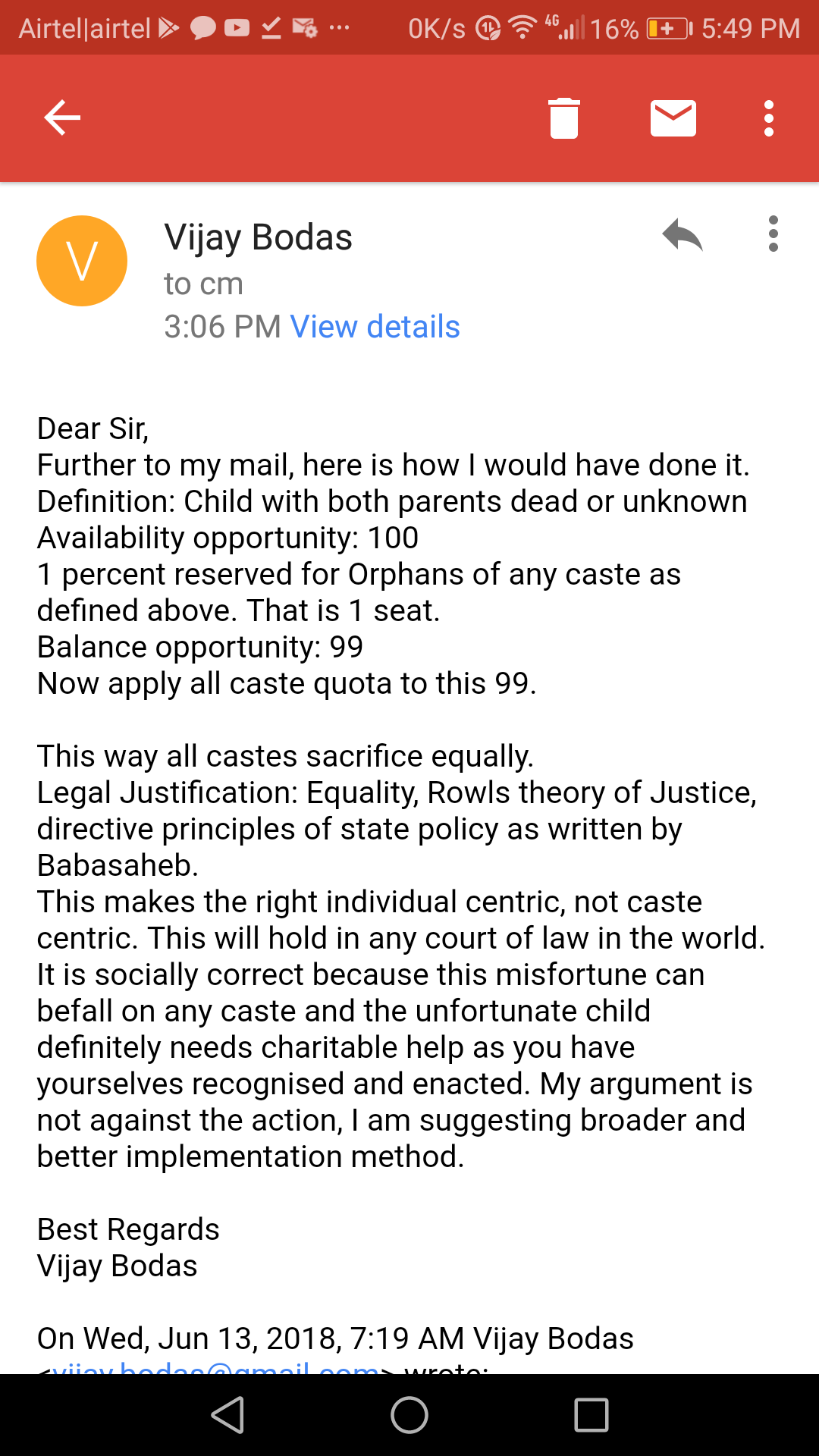
Task: Tap the system home button
Action: click(x=409, y=1415)
